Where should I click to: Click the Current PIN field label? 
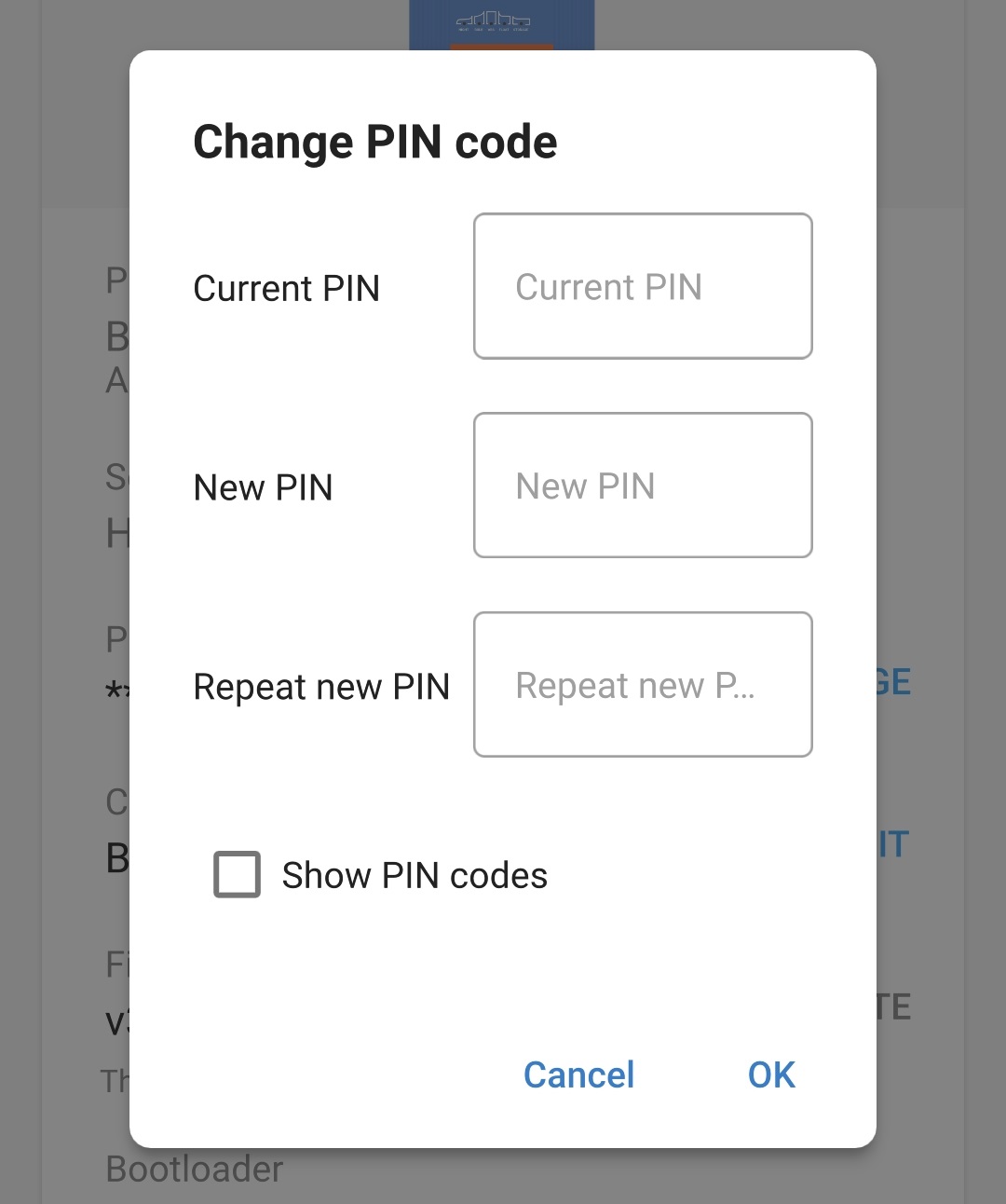pyautogui.click(x=286, y=288)
